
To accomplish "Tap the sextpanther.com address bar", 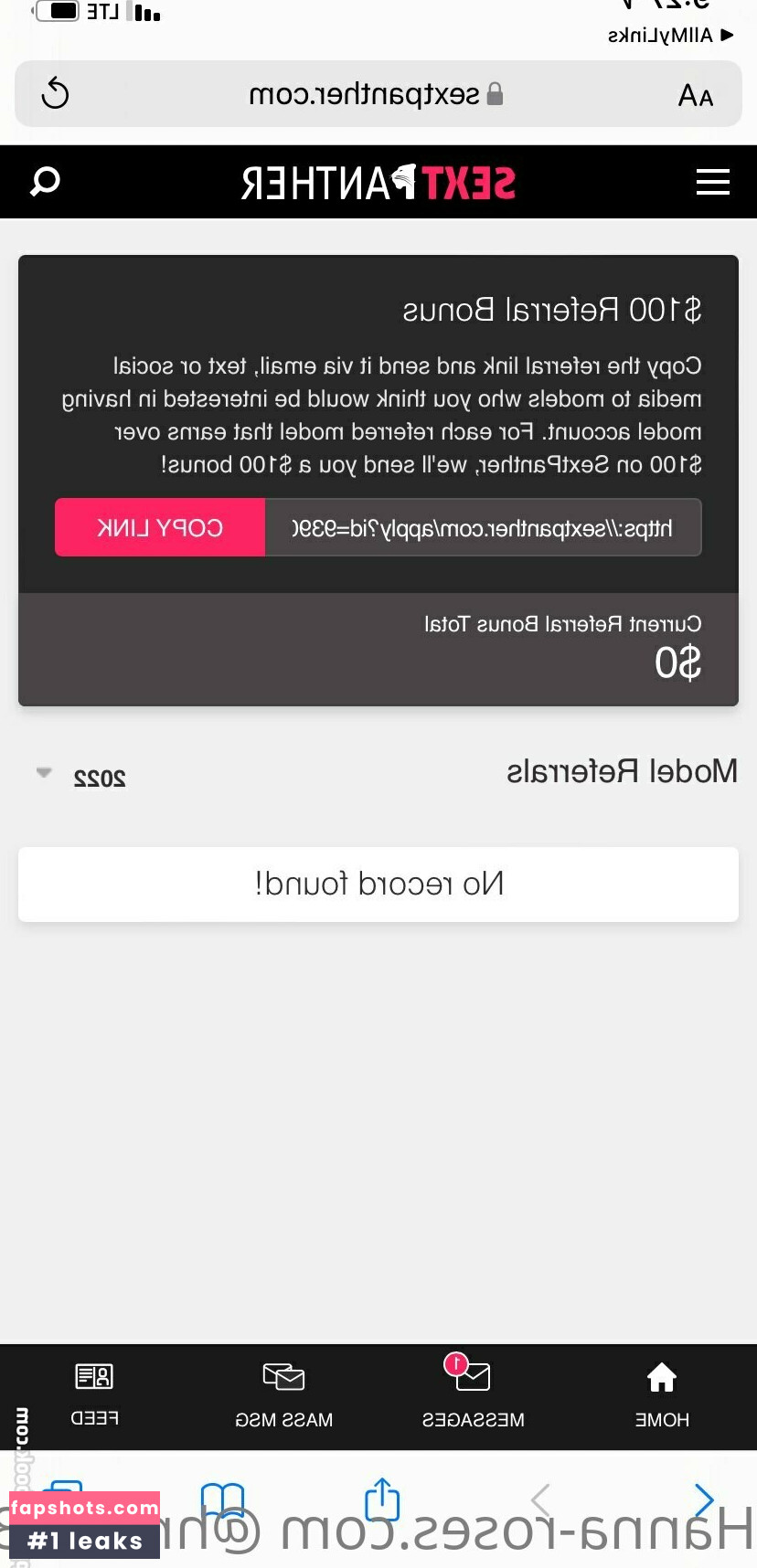I will 375,94.
